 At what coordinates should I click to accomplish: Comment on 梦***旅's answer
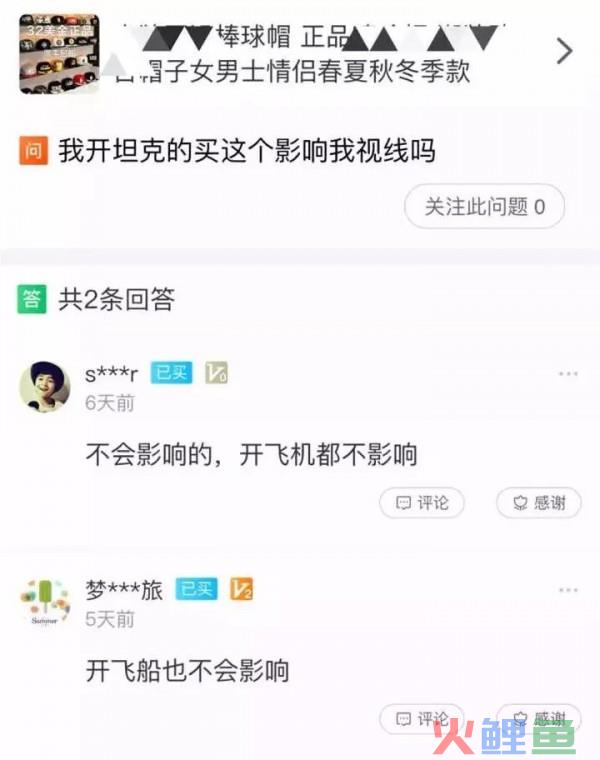pyautogui.click(x=422, y=719)
